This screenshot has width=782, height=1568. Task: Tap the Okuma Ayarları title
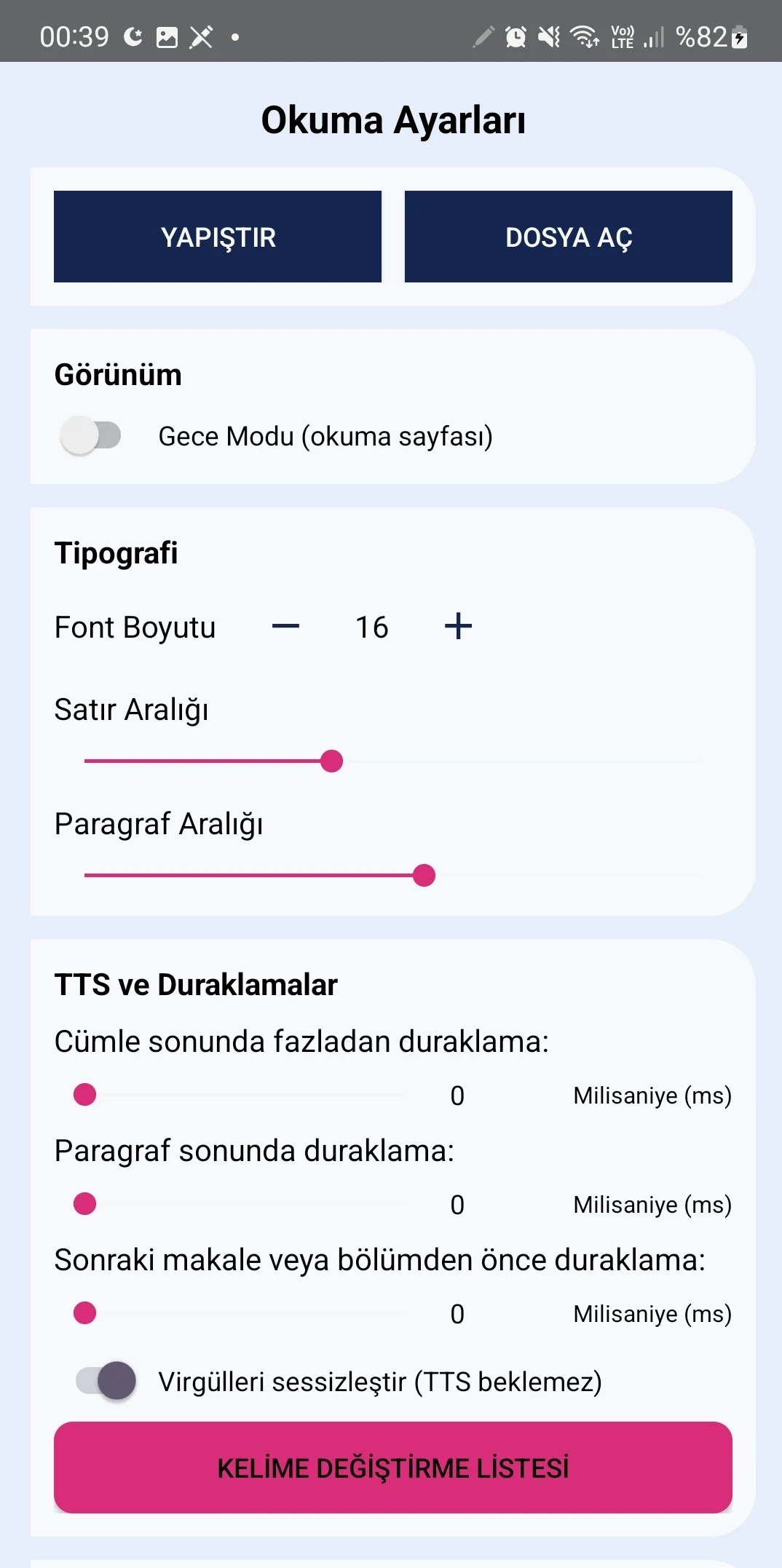[x=394, y=120]
